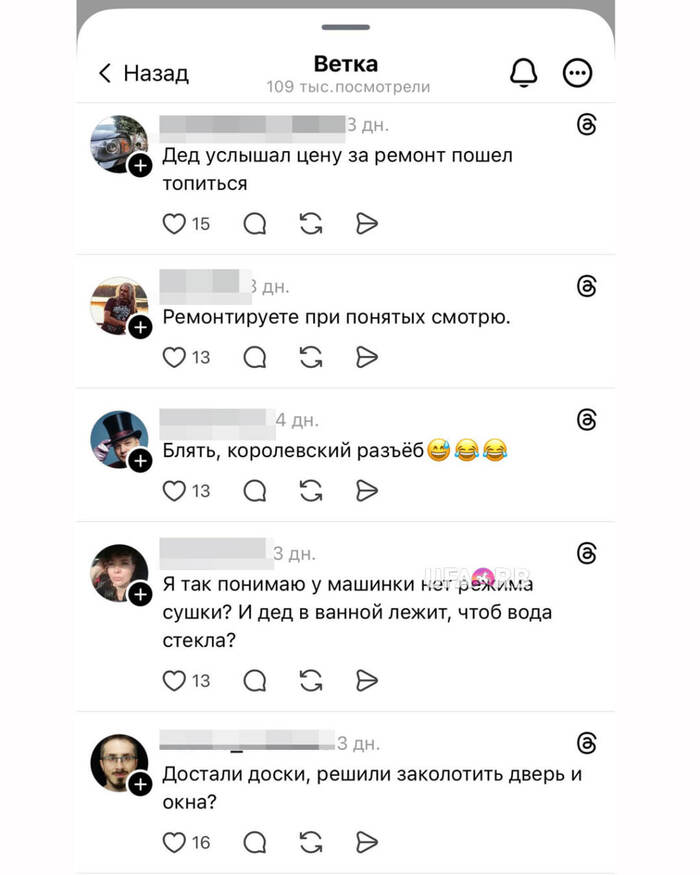Open Threads icon beside 'Ремонтируете при понятых' comment

(587, 287)
